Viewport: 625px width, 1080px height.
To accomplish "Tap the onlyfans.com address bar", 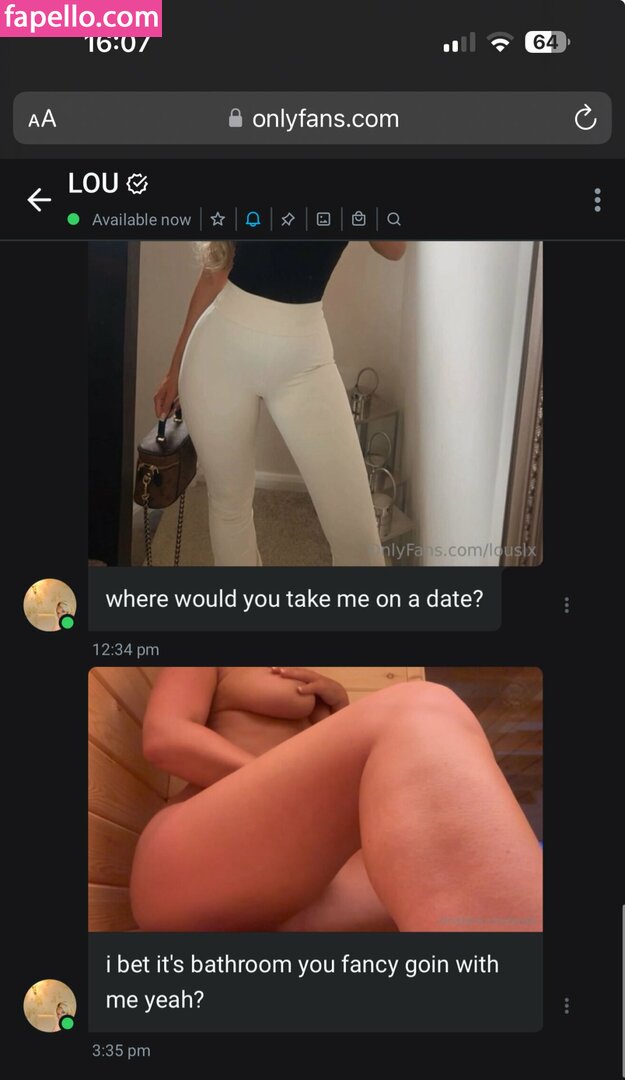I will pos(314,119).
